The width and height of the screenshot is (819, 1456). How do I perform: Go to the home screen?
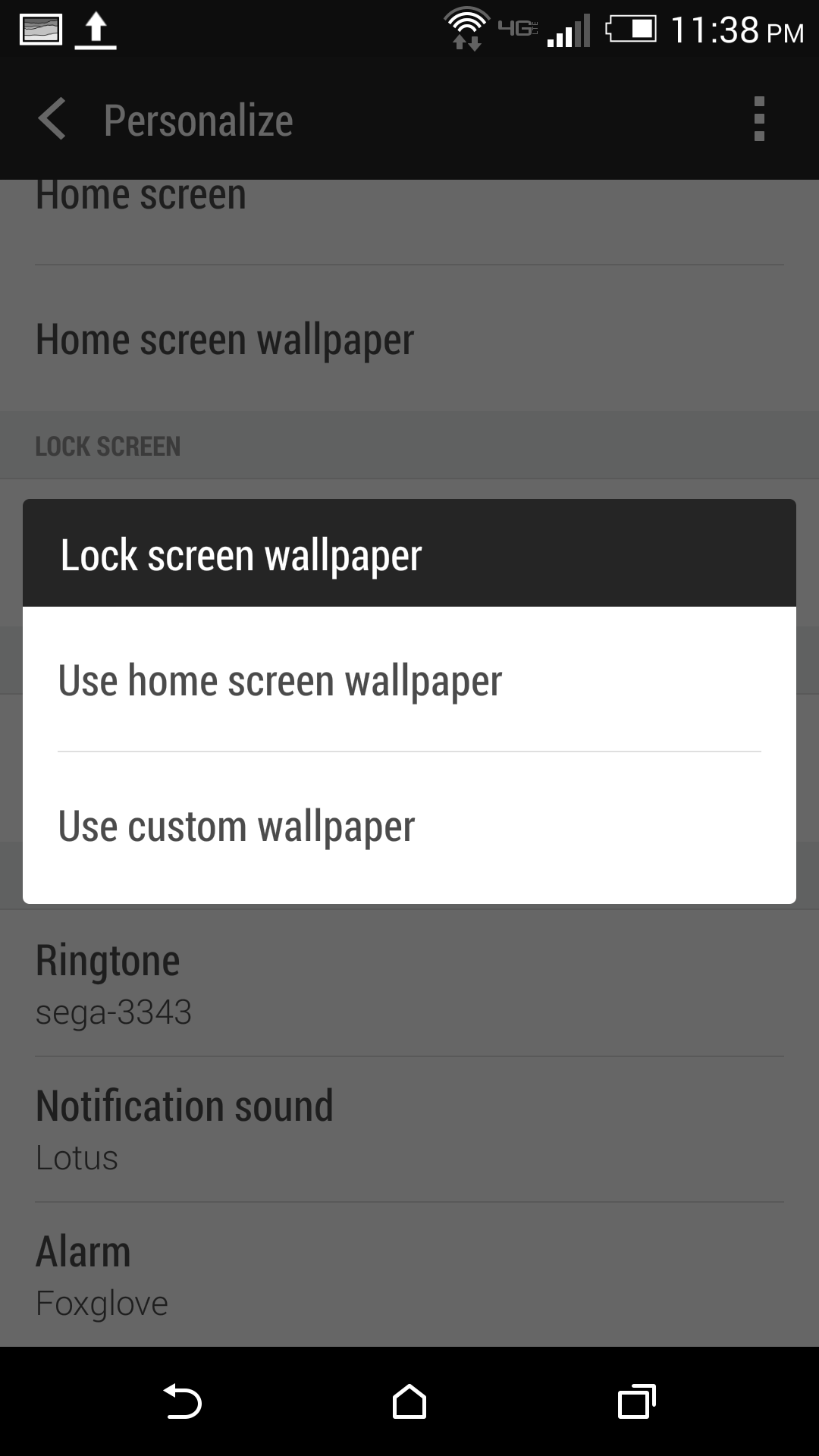(x=409, y=1401)
